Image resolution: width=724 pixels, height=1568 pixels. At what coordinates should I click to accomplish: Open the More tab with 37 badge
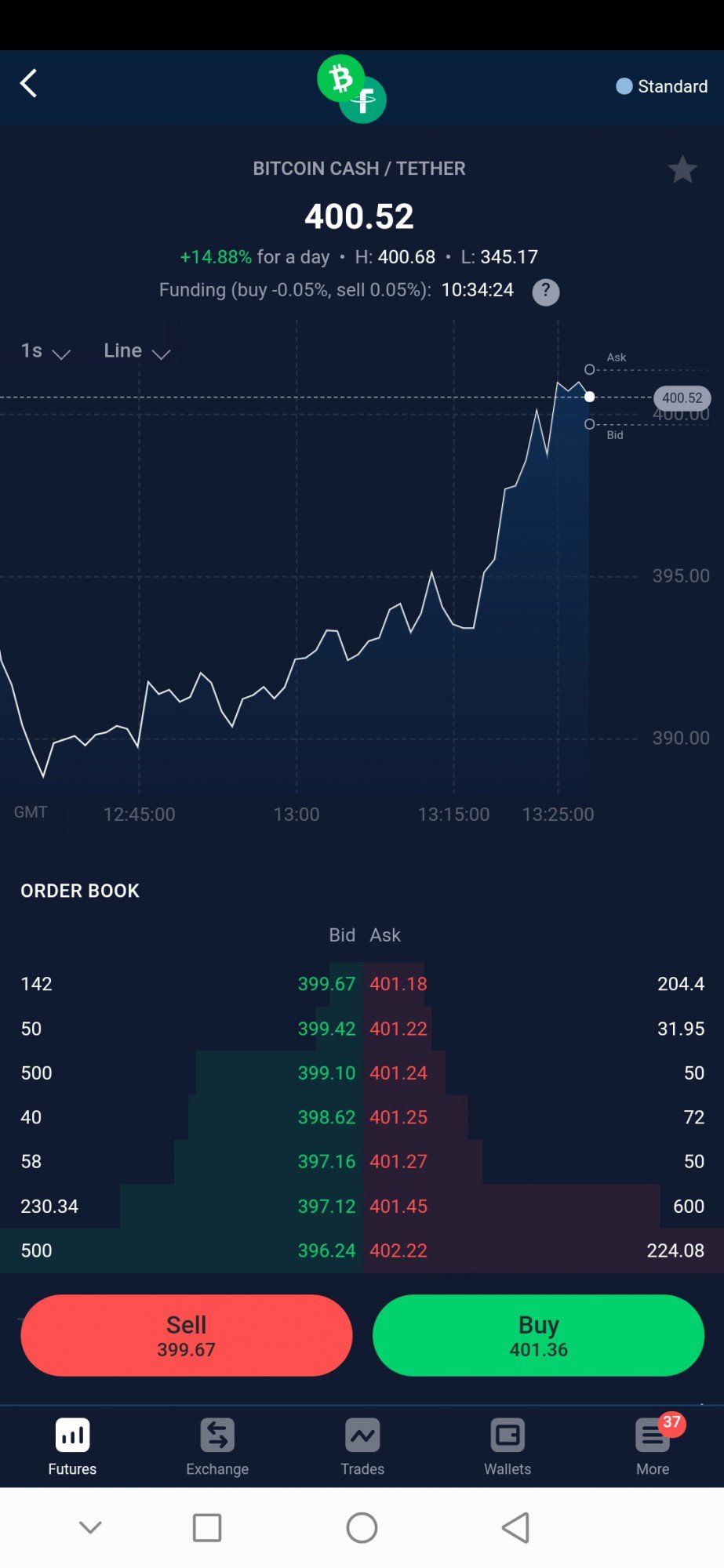click(653, 1447)
